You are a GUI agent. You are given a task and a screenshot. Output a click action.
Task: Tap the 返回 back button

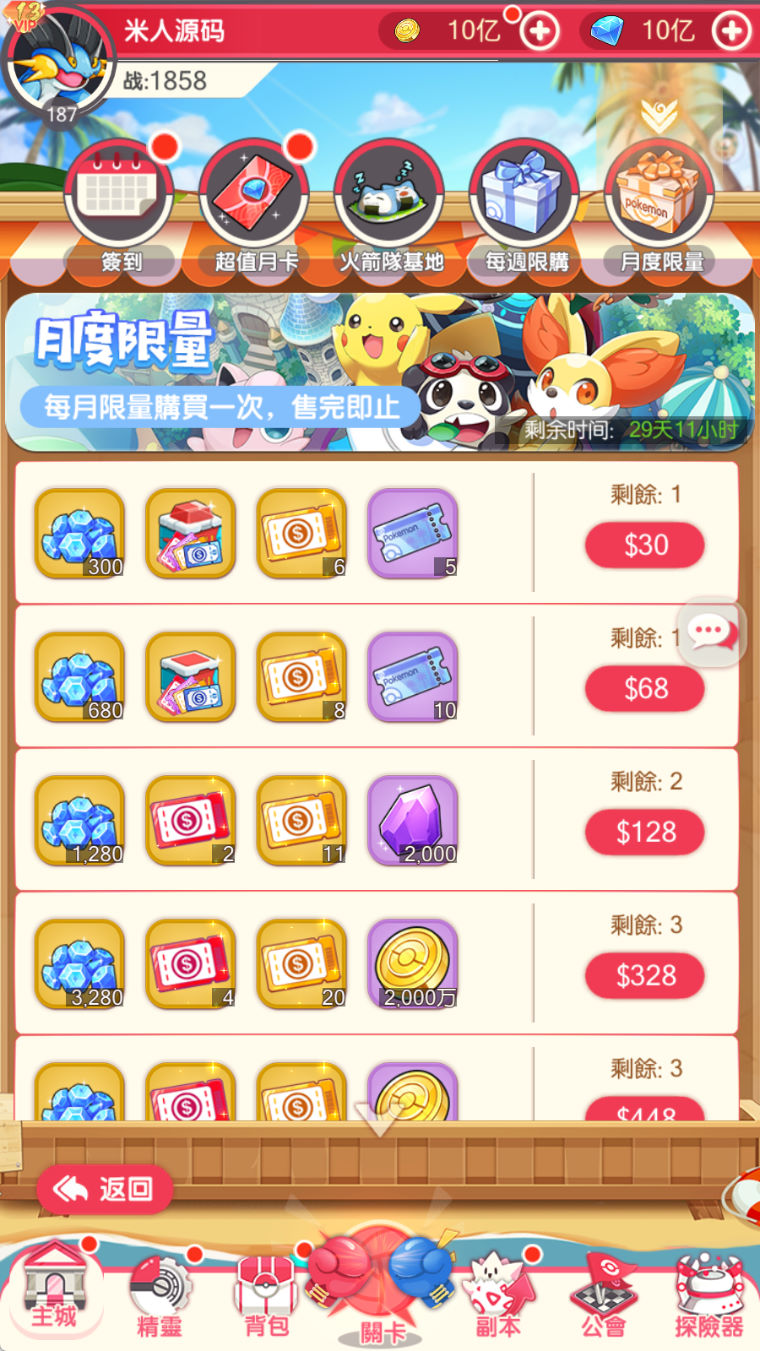[105, 1189]
